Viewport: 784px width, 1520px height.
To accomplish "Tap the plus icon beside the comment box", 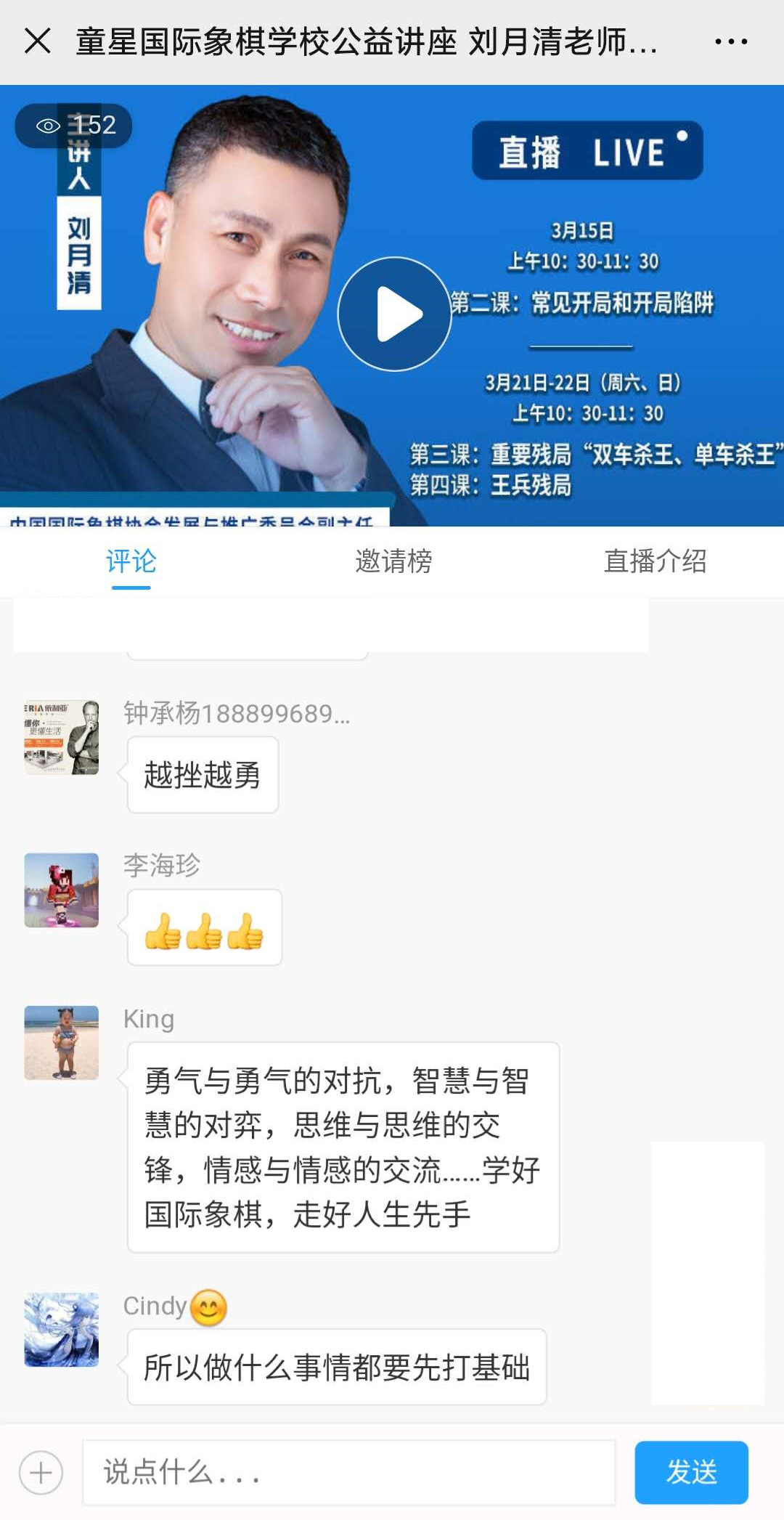I will (x=41, y=1473).
